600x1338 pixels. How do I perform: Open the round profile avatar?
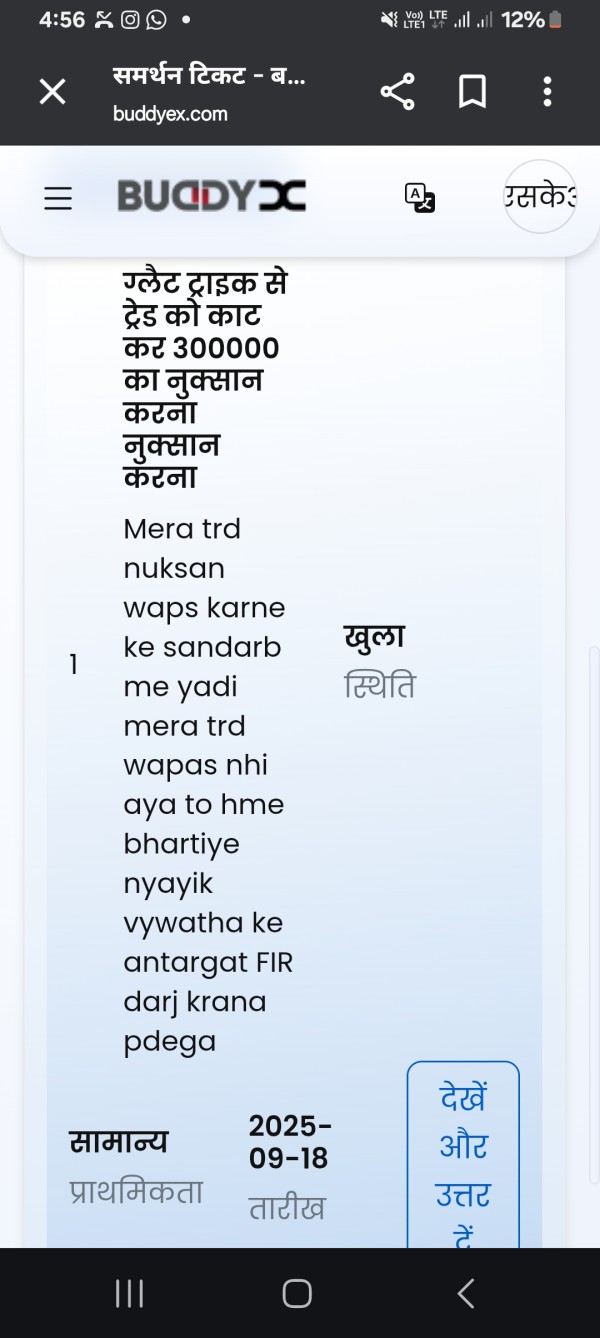[x=541, y=196]
